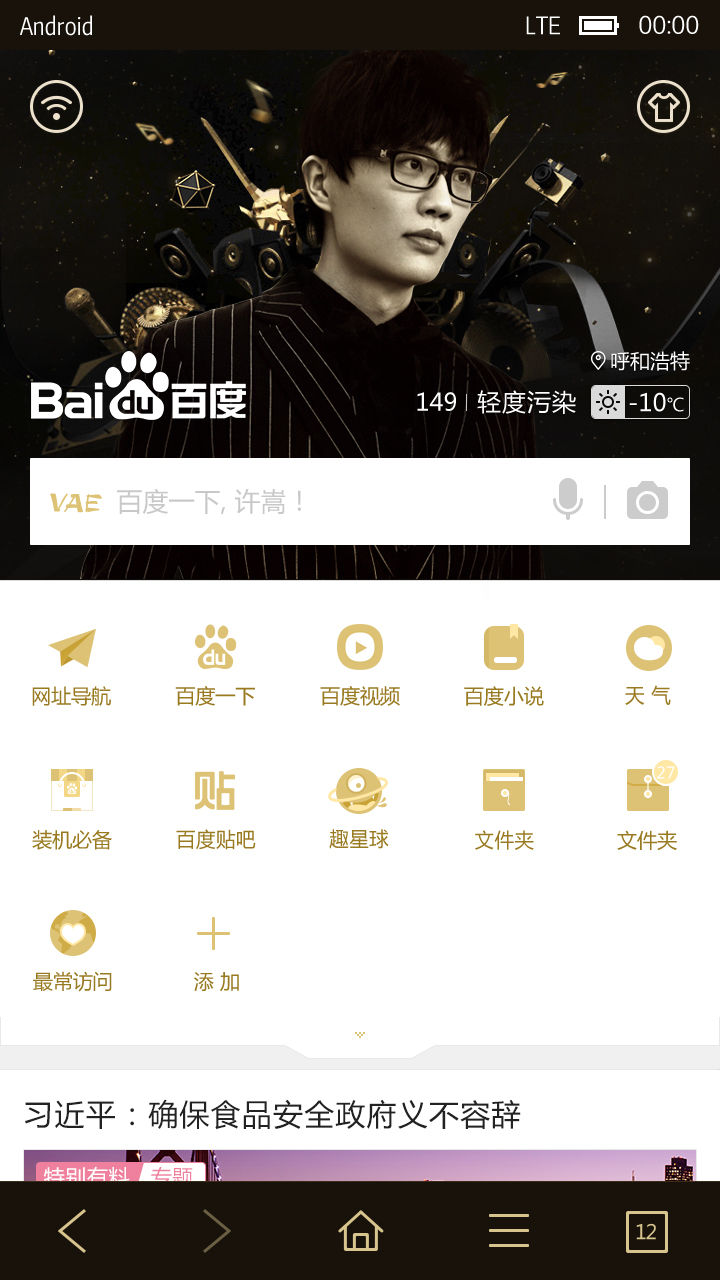Add a new shortcut with 添加
The height and width of the screenshot is (1280, 720).
(x=215, y=950)
